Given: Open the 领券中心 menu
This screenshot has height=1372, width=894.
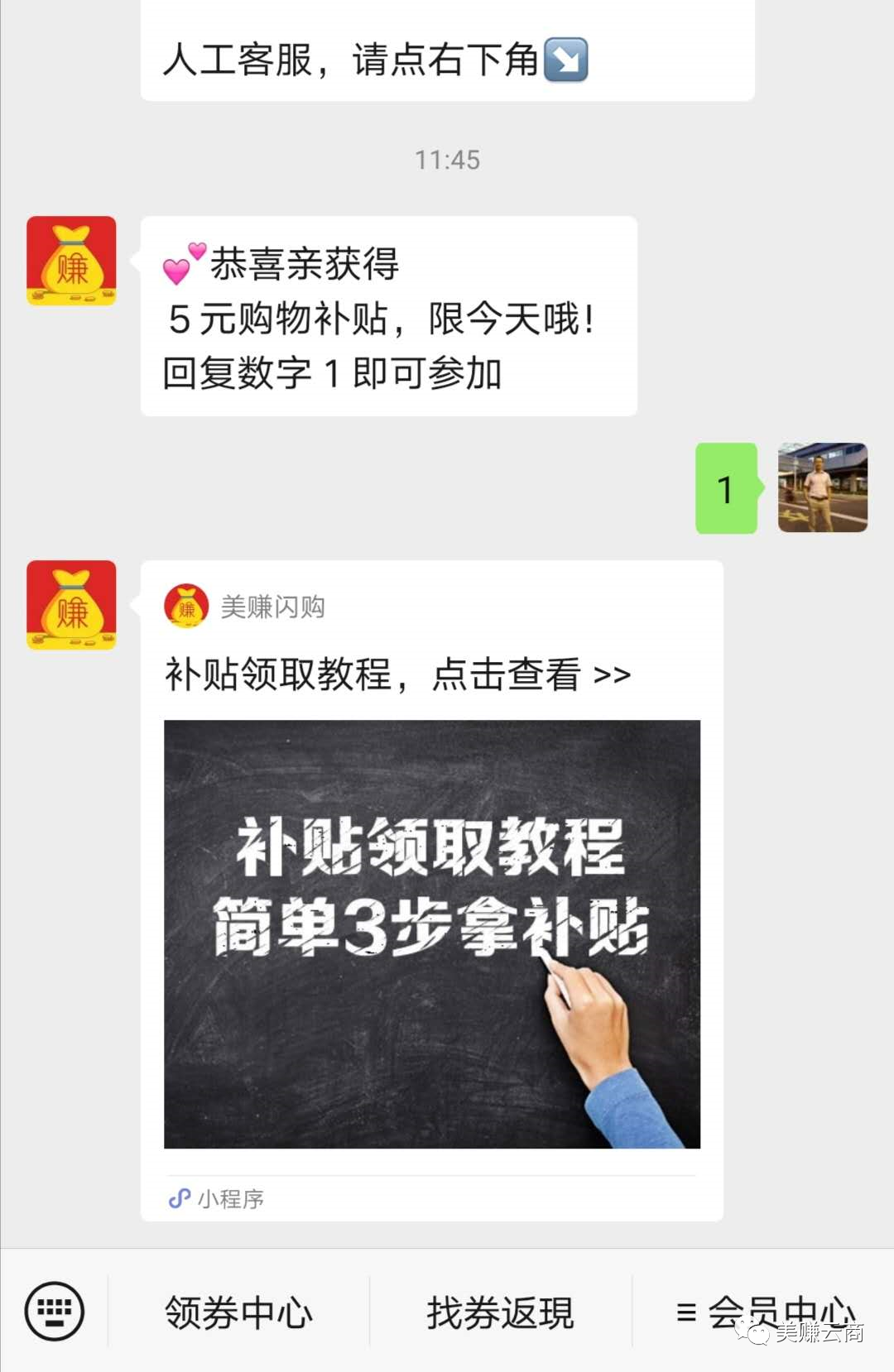Looking at the screenshot, I should click(238, 1312).
